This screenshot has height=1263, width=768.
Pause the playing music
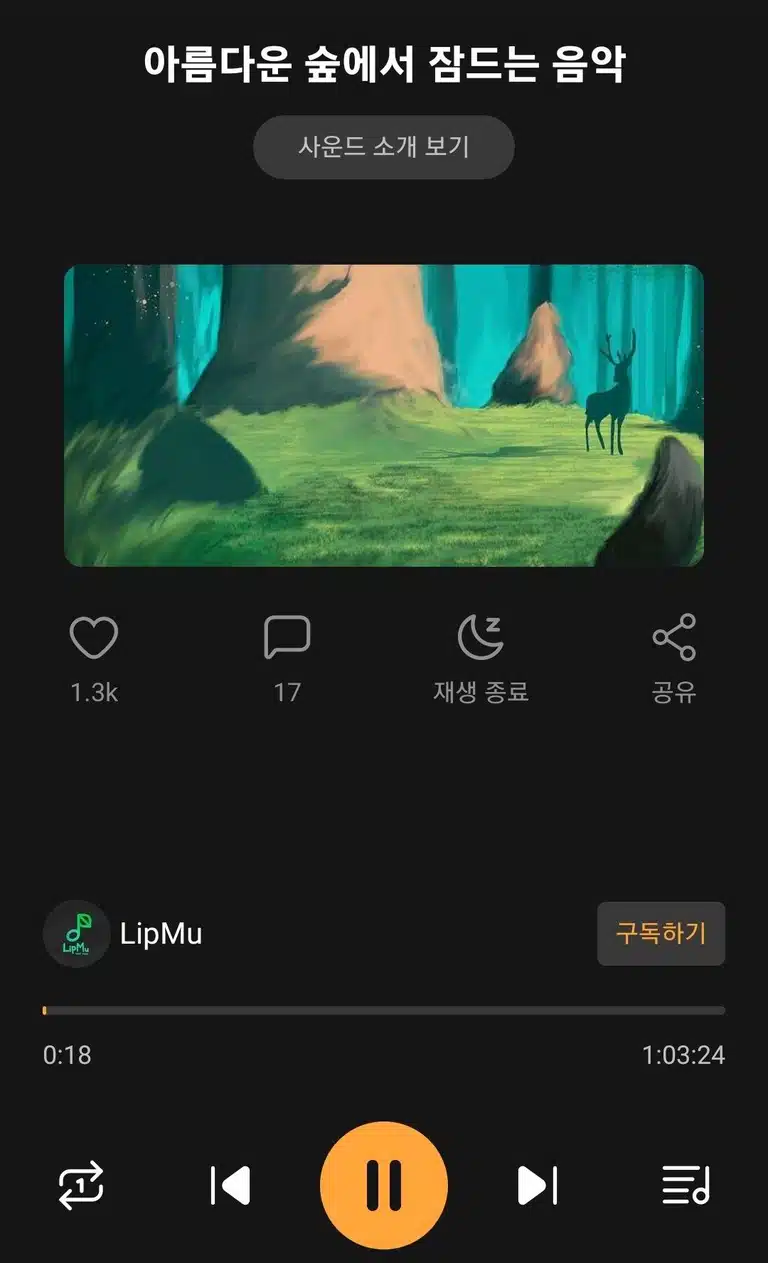(384, 1186)
